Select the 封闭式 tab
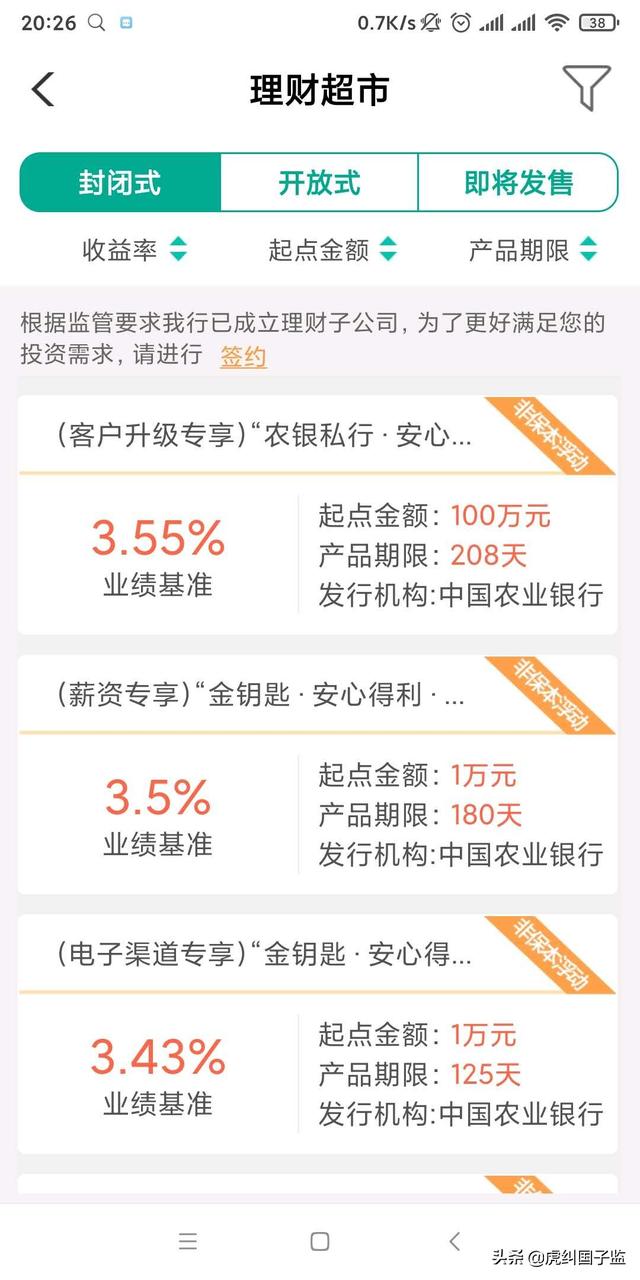This screenshot has height=1280, width=640. point(120,183)
